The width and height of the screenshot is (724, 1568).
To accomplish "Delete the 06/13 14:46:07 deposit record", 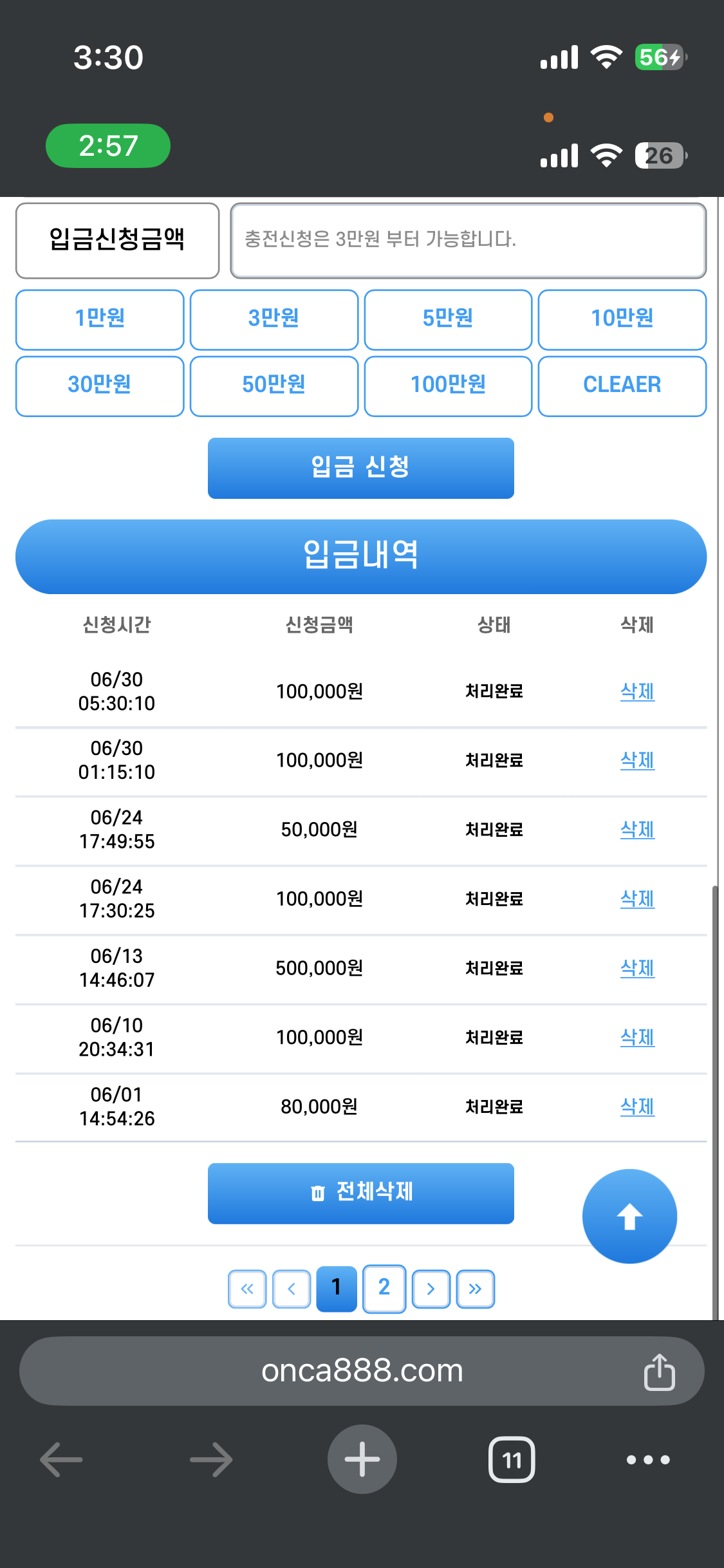I will [x=637, y=968].
